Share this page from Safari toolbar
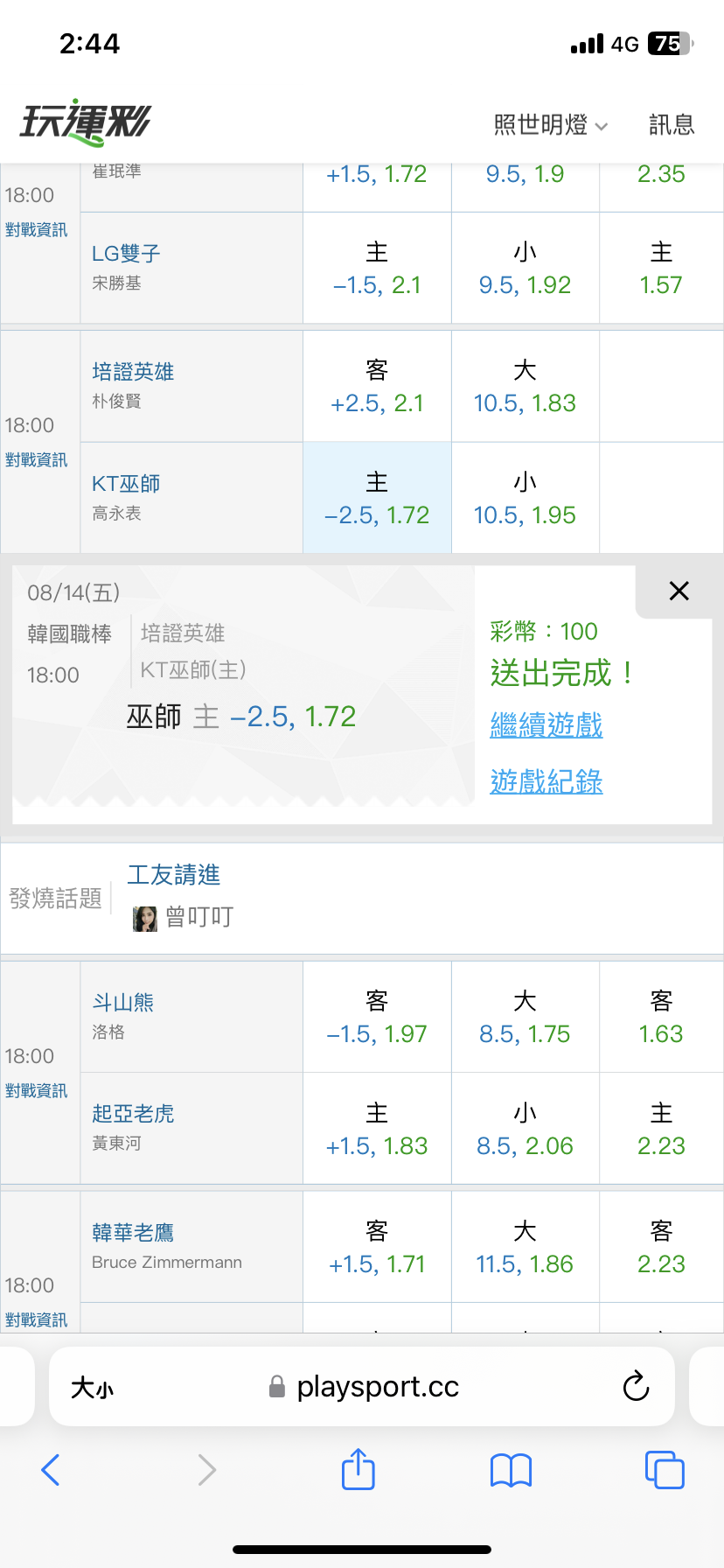This screenshot has height=1568, width=724. [359, 1469]
